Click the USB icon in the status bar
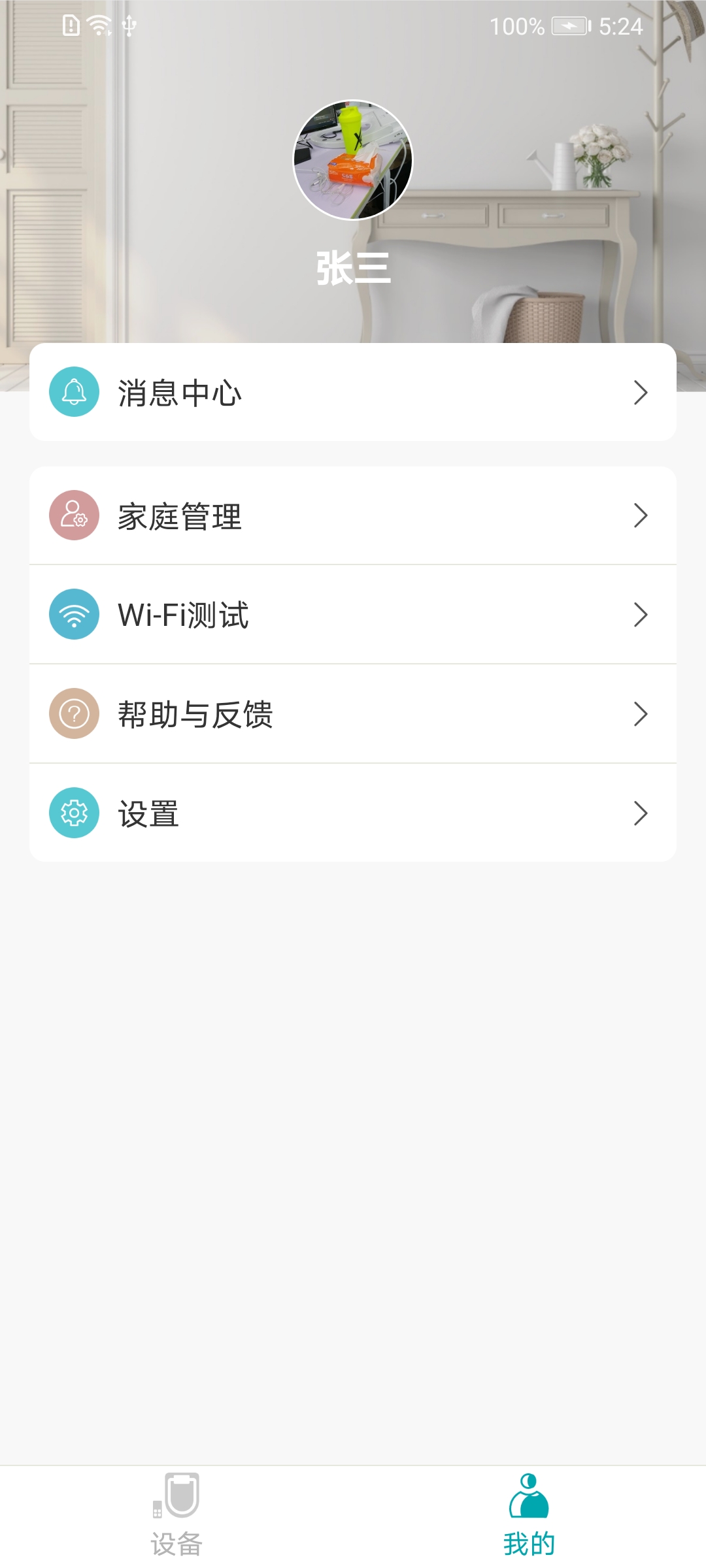This screenshot has height=1568, width=706. (129, 25)
